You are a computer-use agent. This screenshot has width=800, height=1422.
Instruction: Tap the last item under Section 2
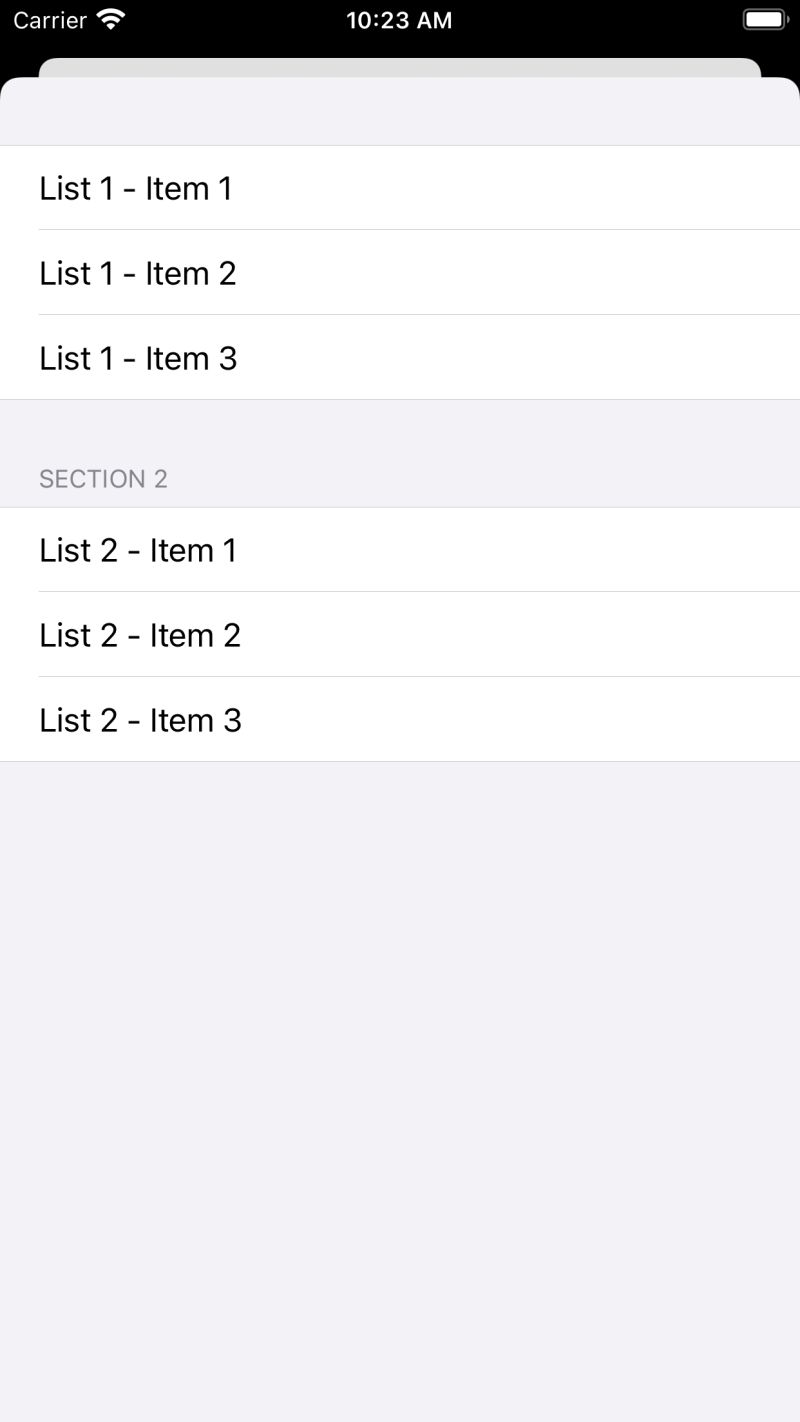[140, 720]
